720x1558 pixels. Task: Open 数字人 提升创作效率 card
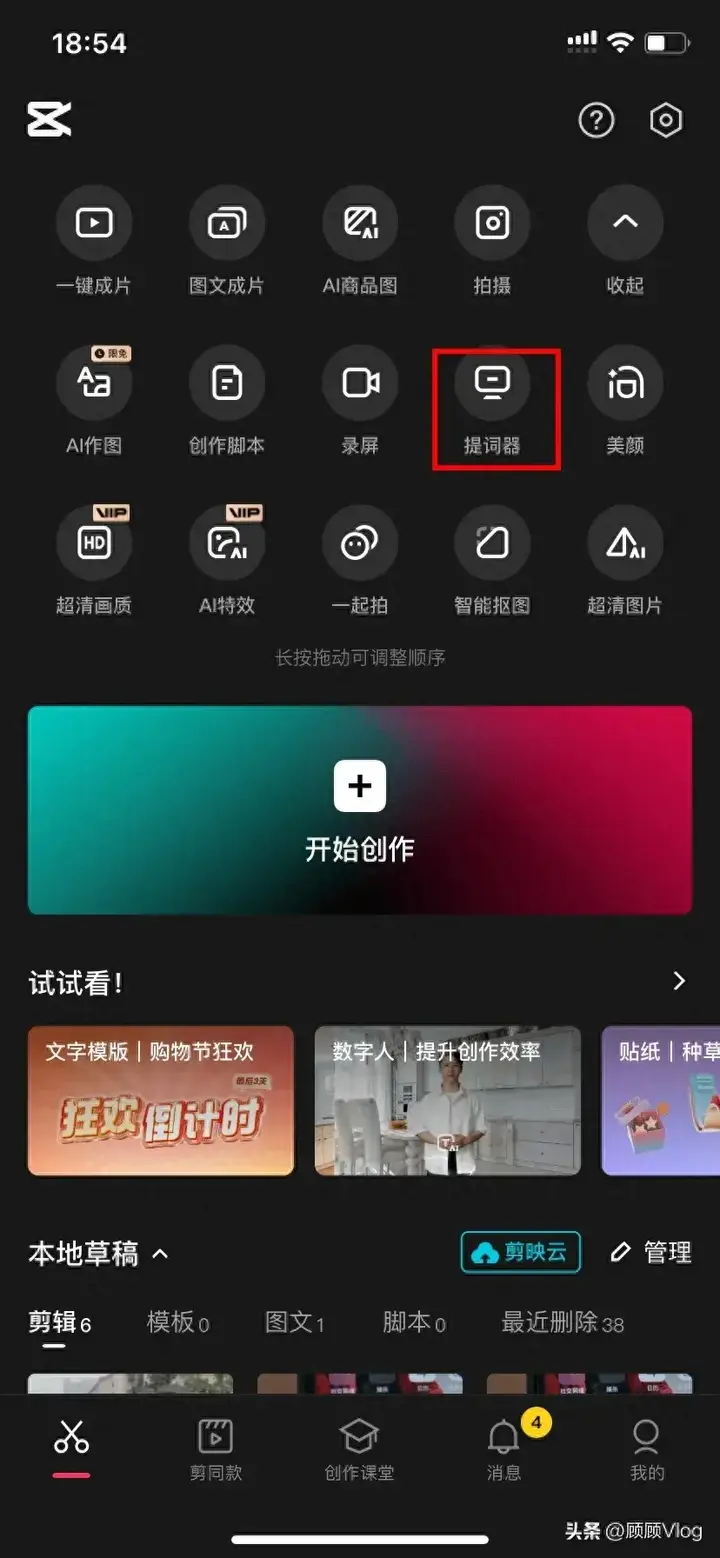[x=447, y=1100]
